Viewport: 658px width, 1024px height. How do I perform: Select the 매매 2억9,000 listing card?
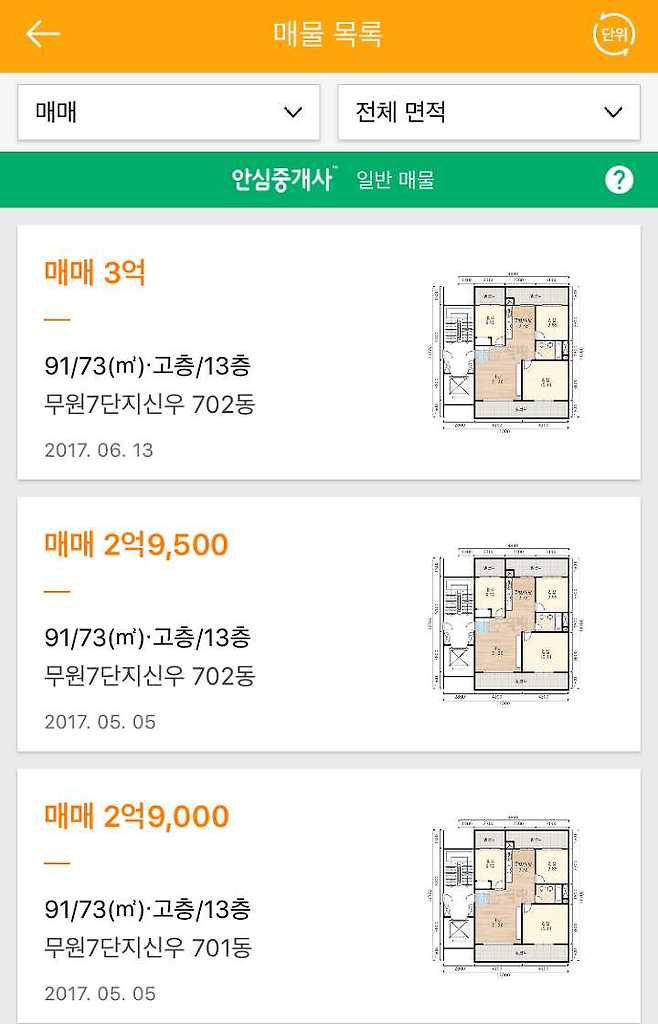pos(328,896)
